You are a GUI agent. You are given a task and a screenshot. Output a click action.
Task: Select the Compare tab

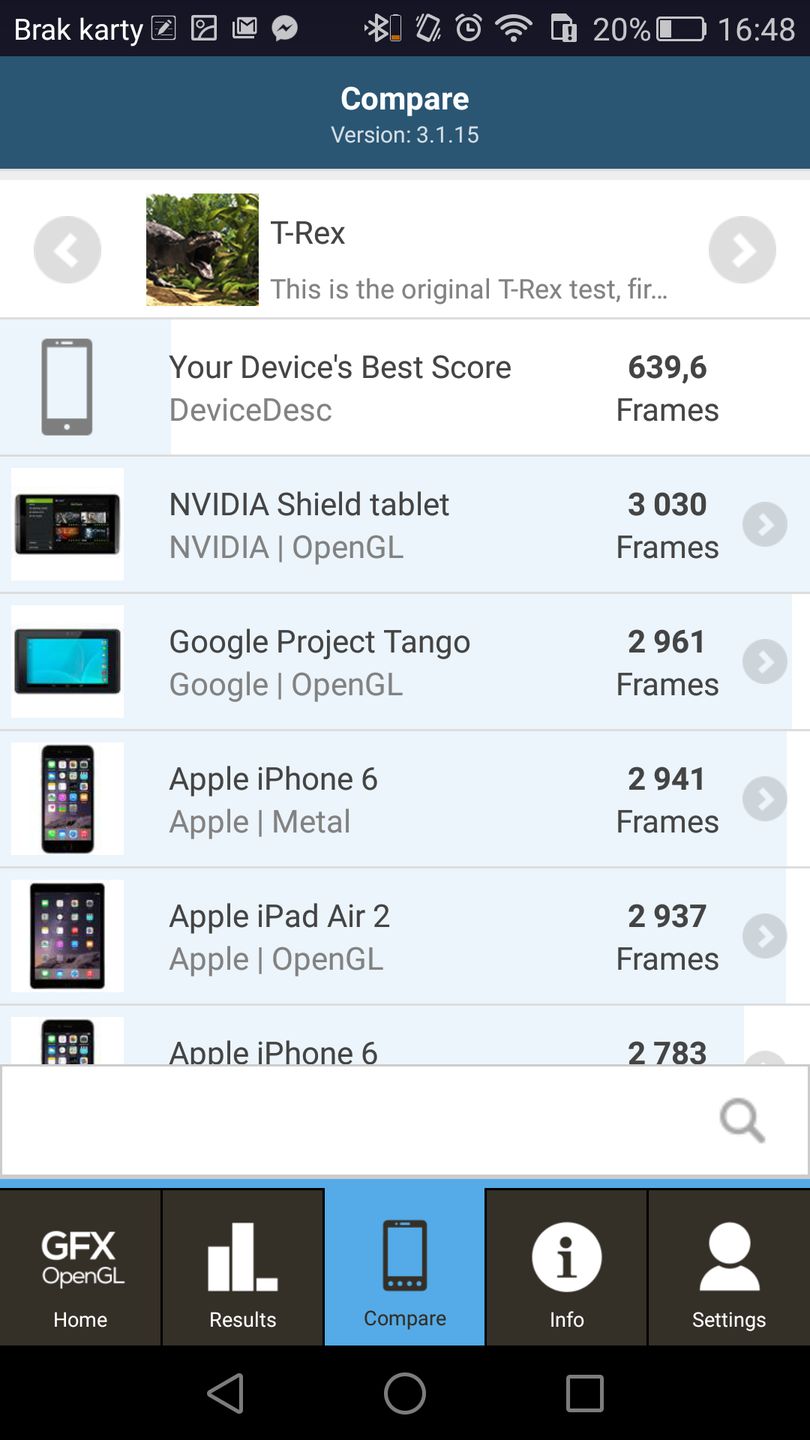tap(405, 1268)
